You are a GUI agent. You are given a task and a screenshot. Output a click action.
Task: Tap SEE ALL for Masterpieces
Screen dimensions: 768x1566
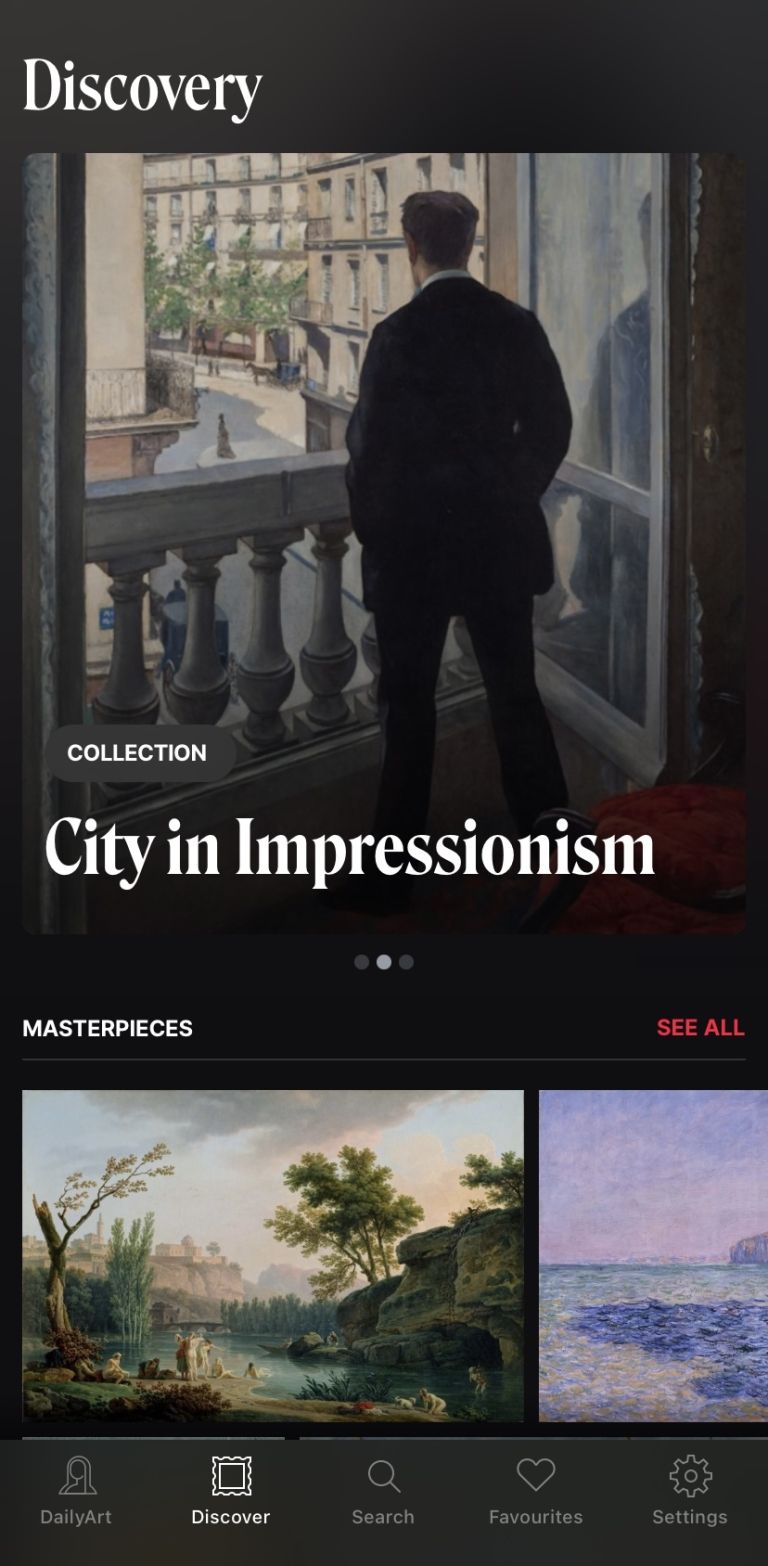(x=700, y=1028)
